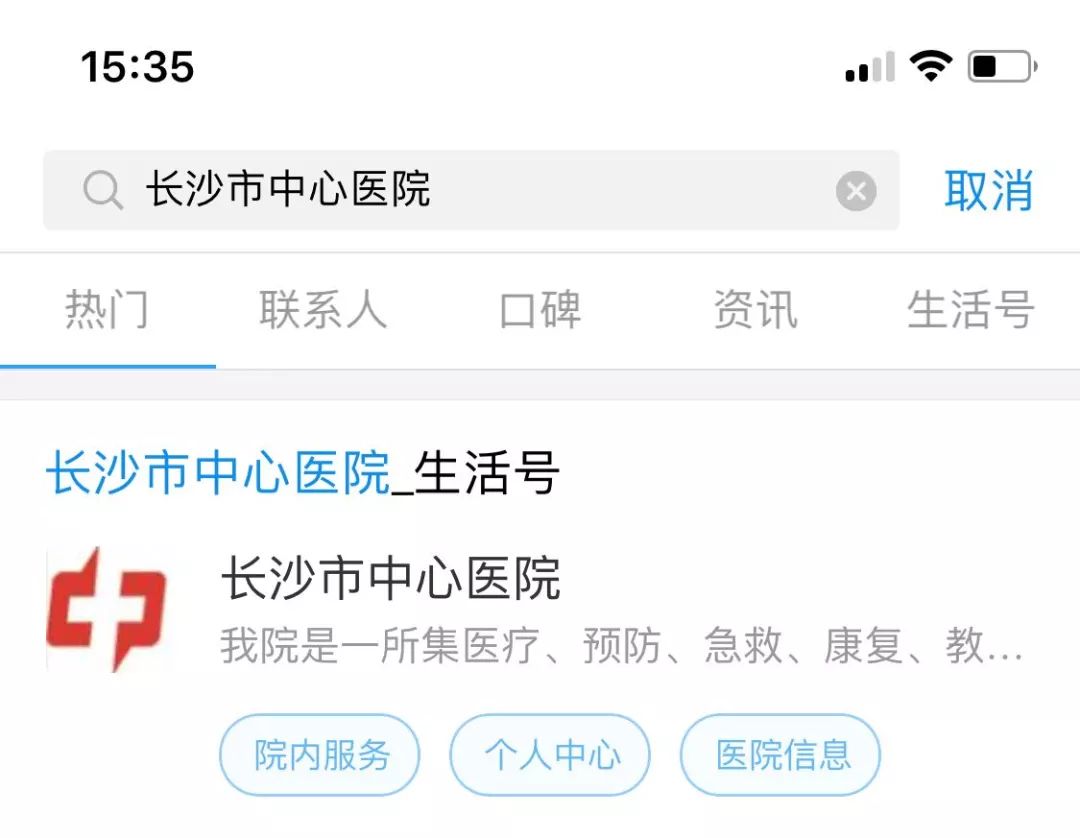Cancel the search with 取消
The width and height of the screenshot is (1080, 838).
point(988,190)
